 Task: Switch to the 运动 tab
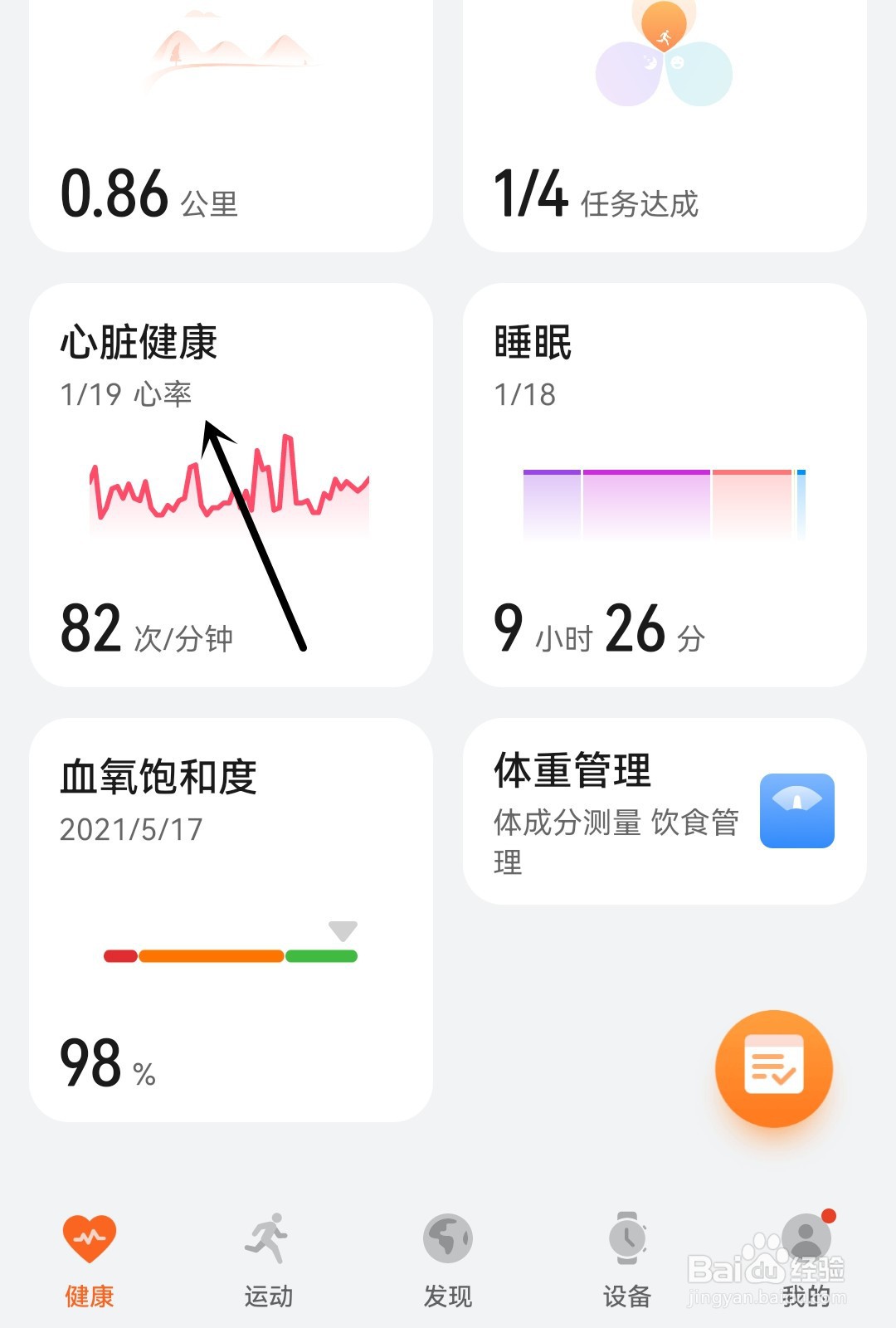(269, 1260)
